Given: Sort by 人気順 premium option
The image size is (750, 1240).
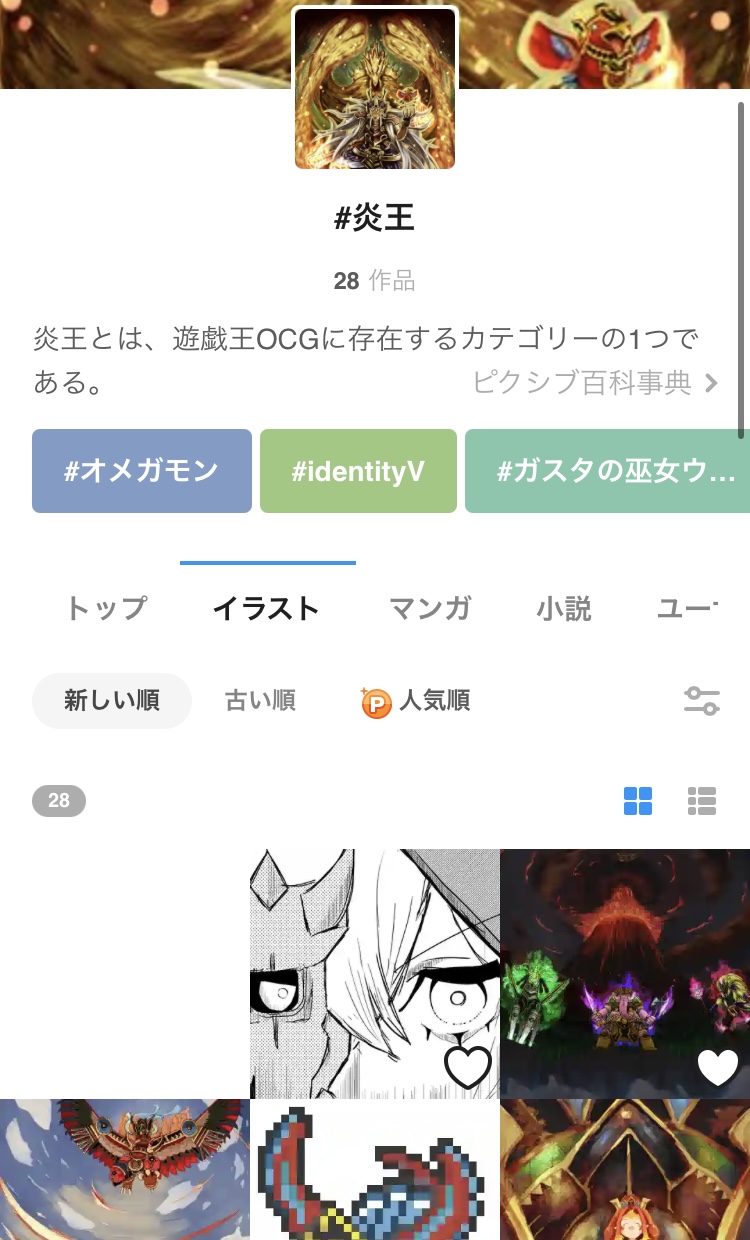Looking at the screenshot, I should pos(415,701).
